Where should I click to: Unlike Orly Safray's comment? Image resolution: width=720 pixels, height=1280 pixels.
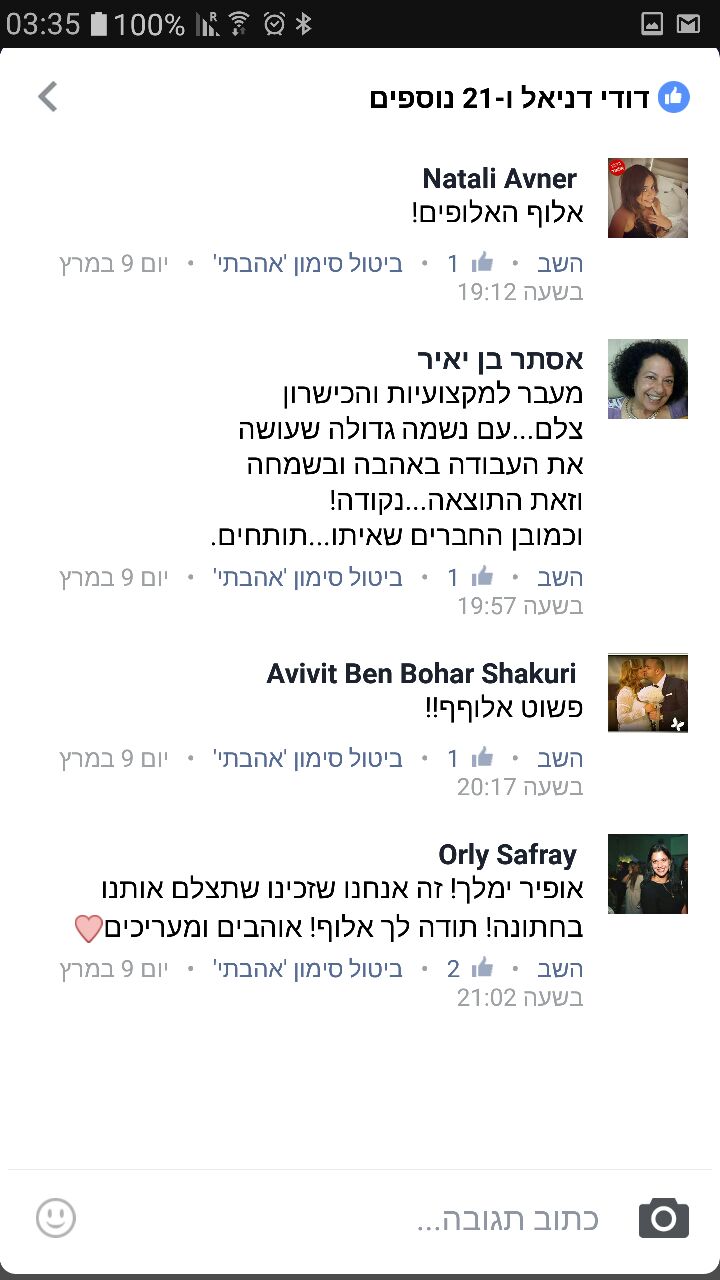pos(308,968)
